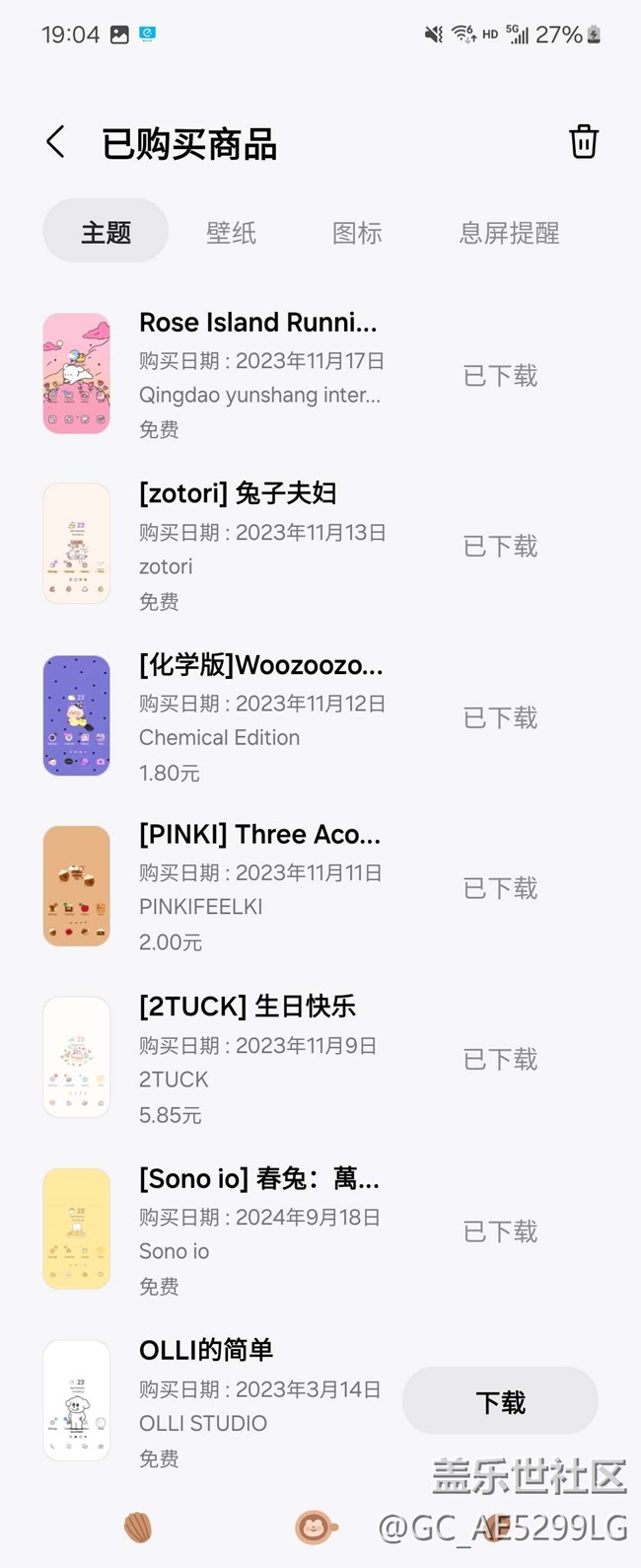Open the Rose Island Runni... theme
The height and width of the screenshot is (1568, 641).
[258, 323]
